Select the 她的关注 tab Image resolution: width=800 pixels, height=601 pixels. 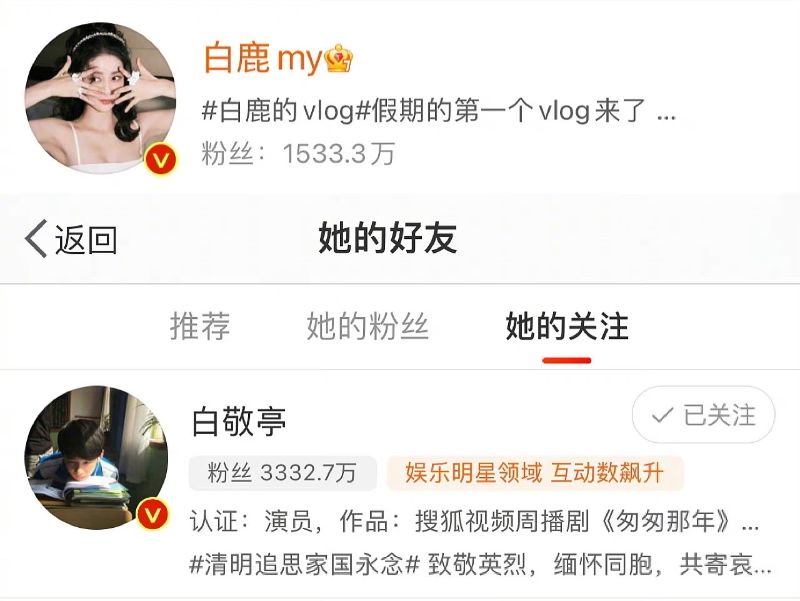point(567,327)
